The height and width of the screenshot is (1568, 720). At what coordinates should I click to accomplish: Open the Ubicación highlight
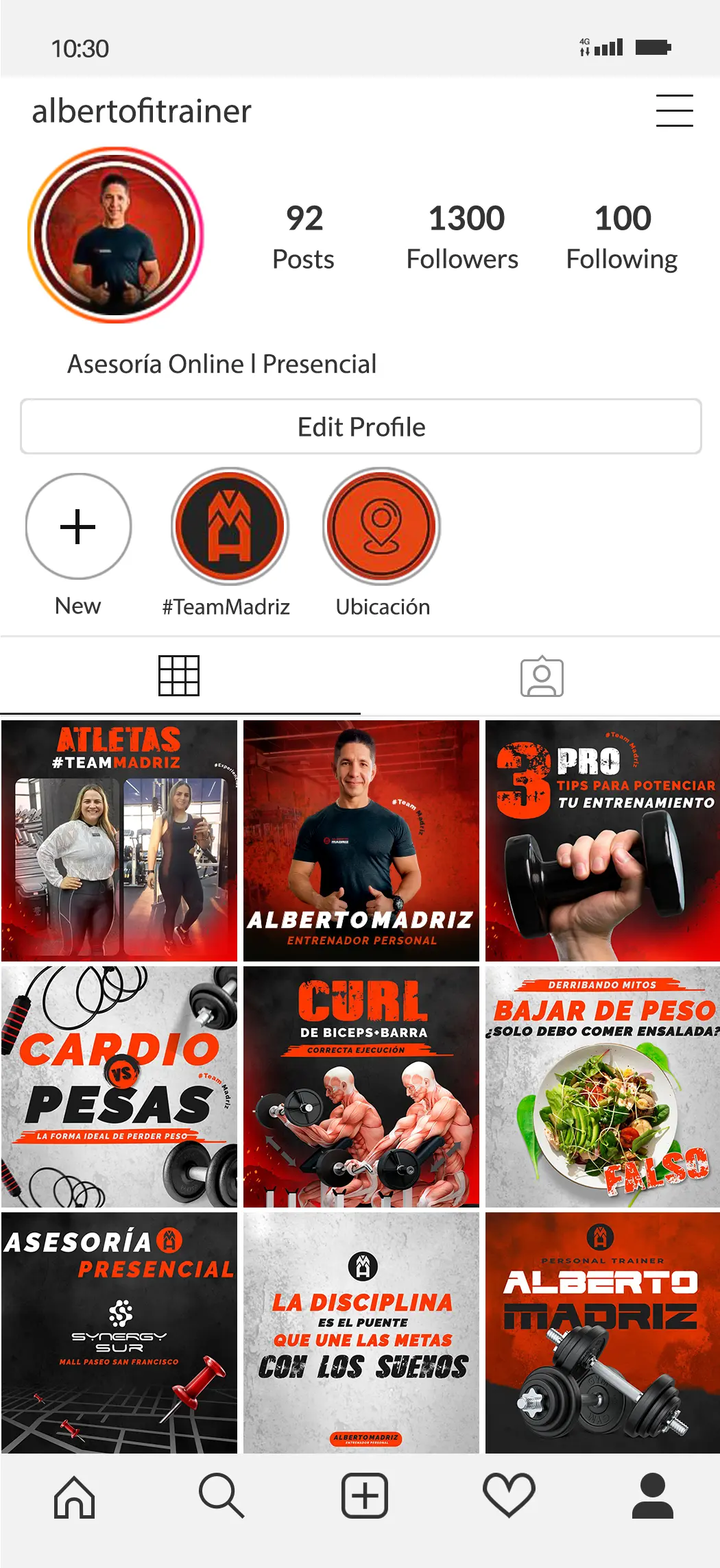coord(381,526)
